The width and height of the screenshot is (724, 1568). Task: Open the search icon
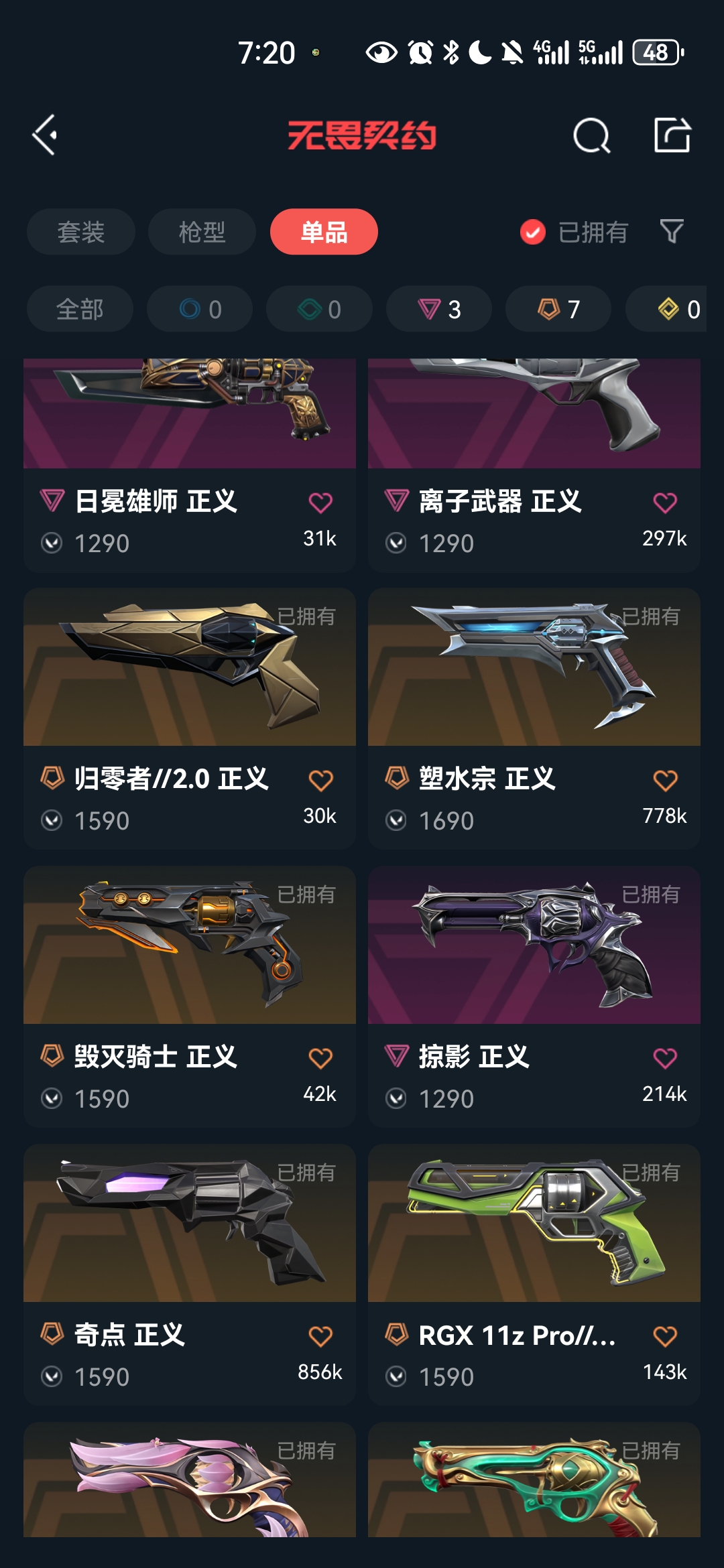(x=591, y=136)
